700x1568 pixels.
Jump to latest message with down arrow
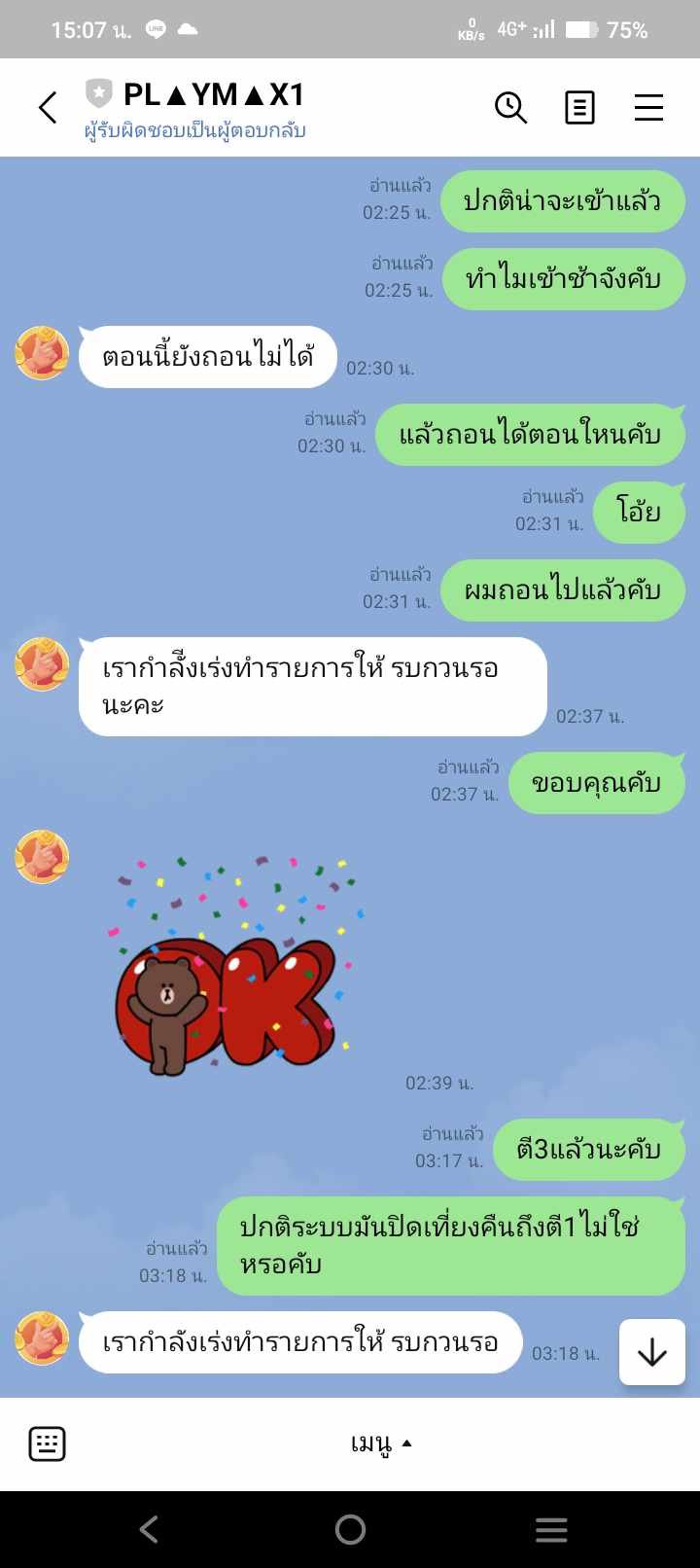point(651,1352)
